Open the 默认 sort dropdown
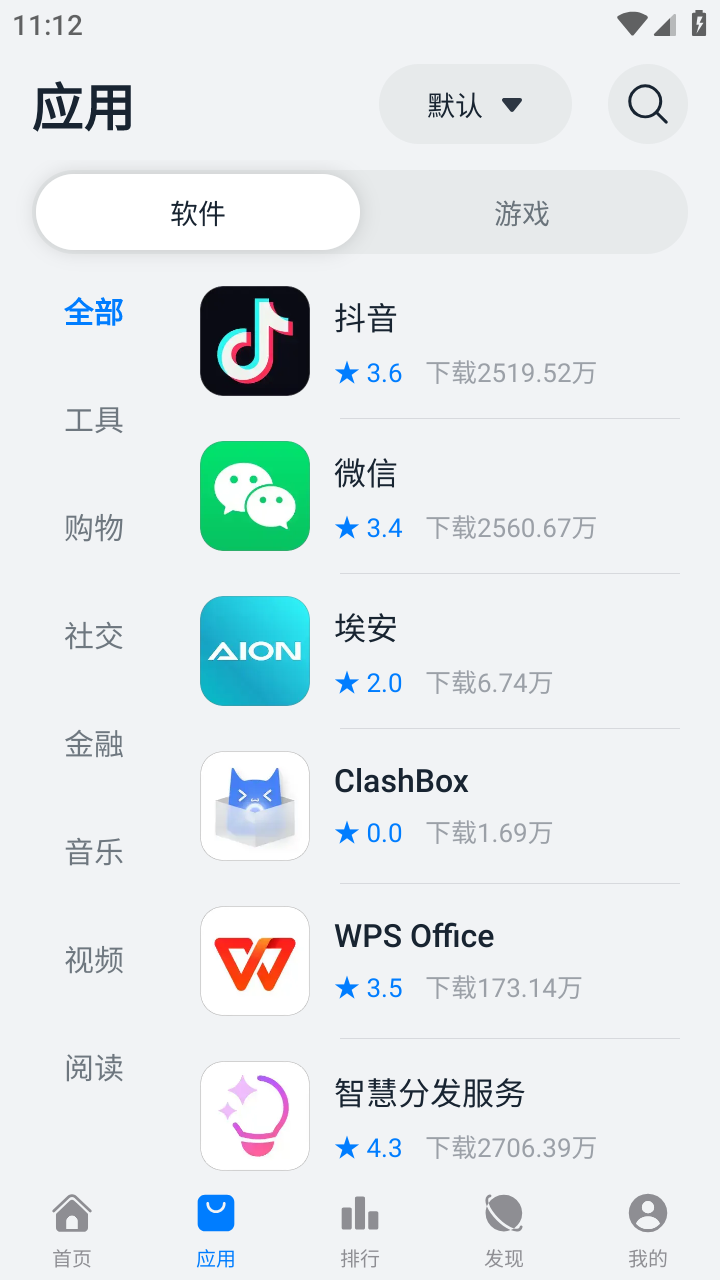 (475, 103)
